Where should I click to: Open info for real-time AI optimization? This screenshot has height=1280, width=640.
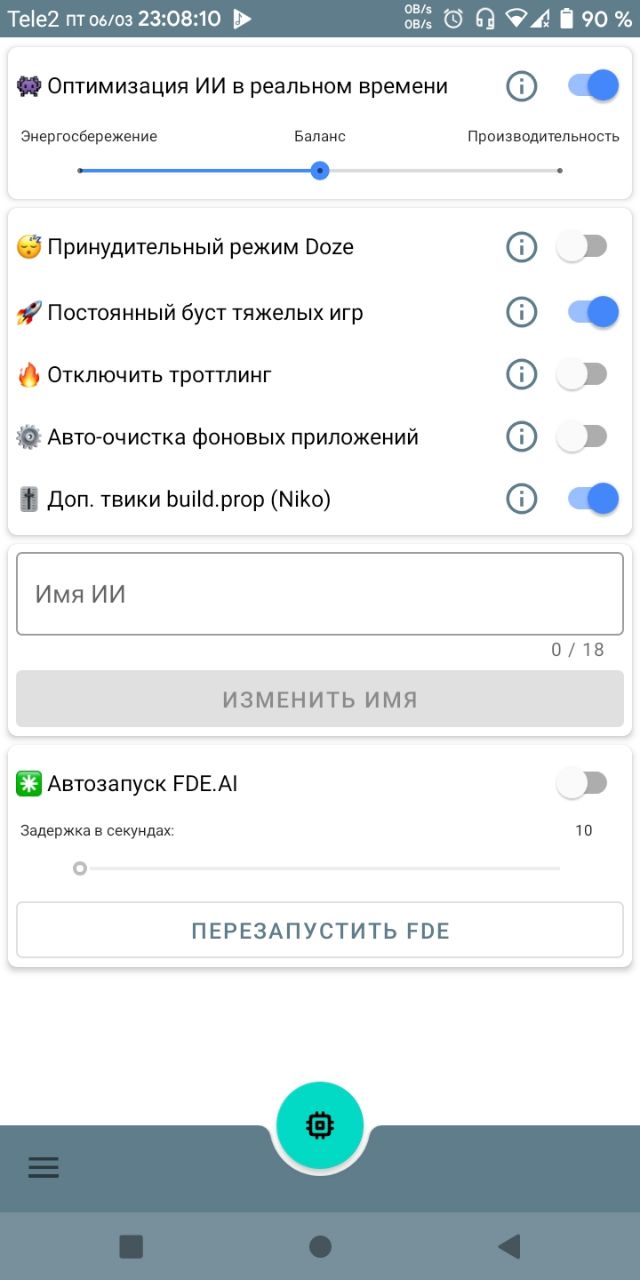point(521,86)
